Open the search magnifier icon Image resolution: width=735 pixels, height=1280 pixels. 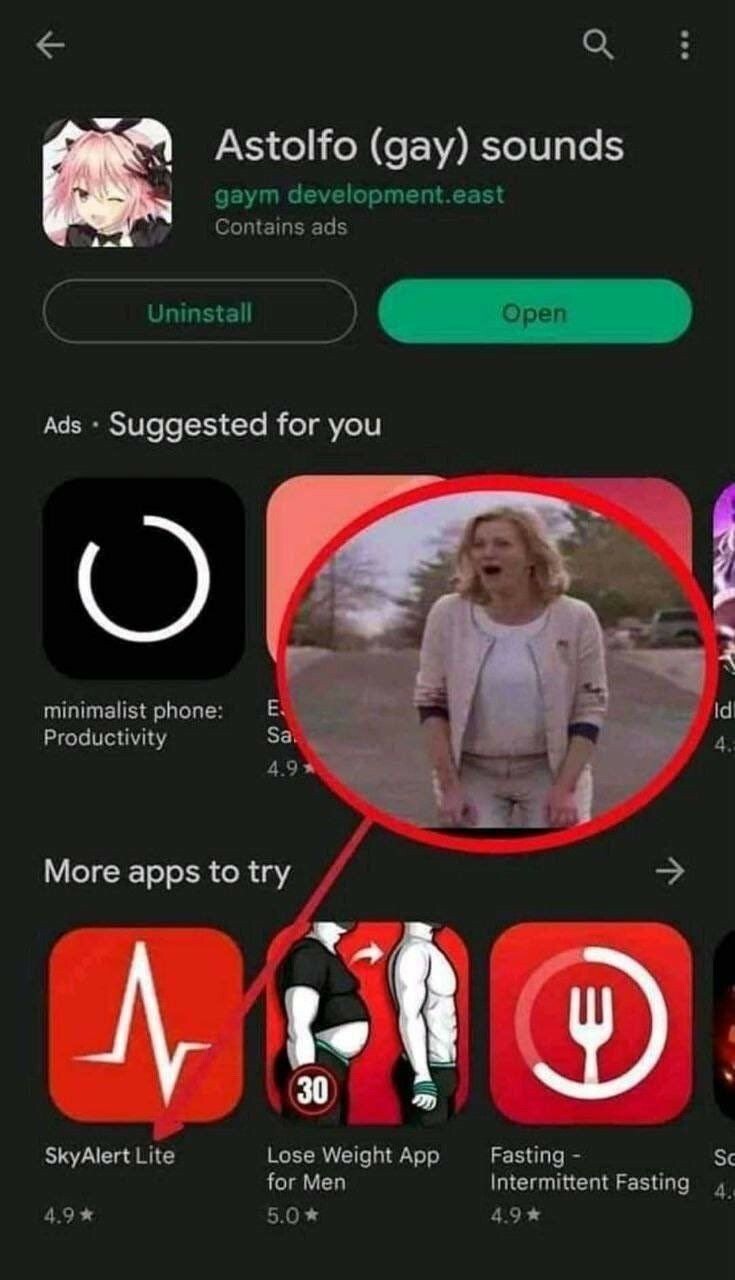tap(598, 44)
